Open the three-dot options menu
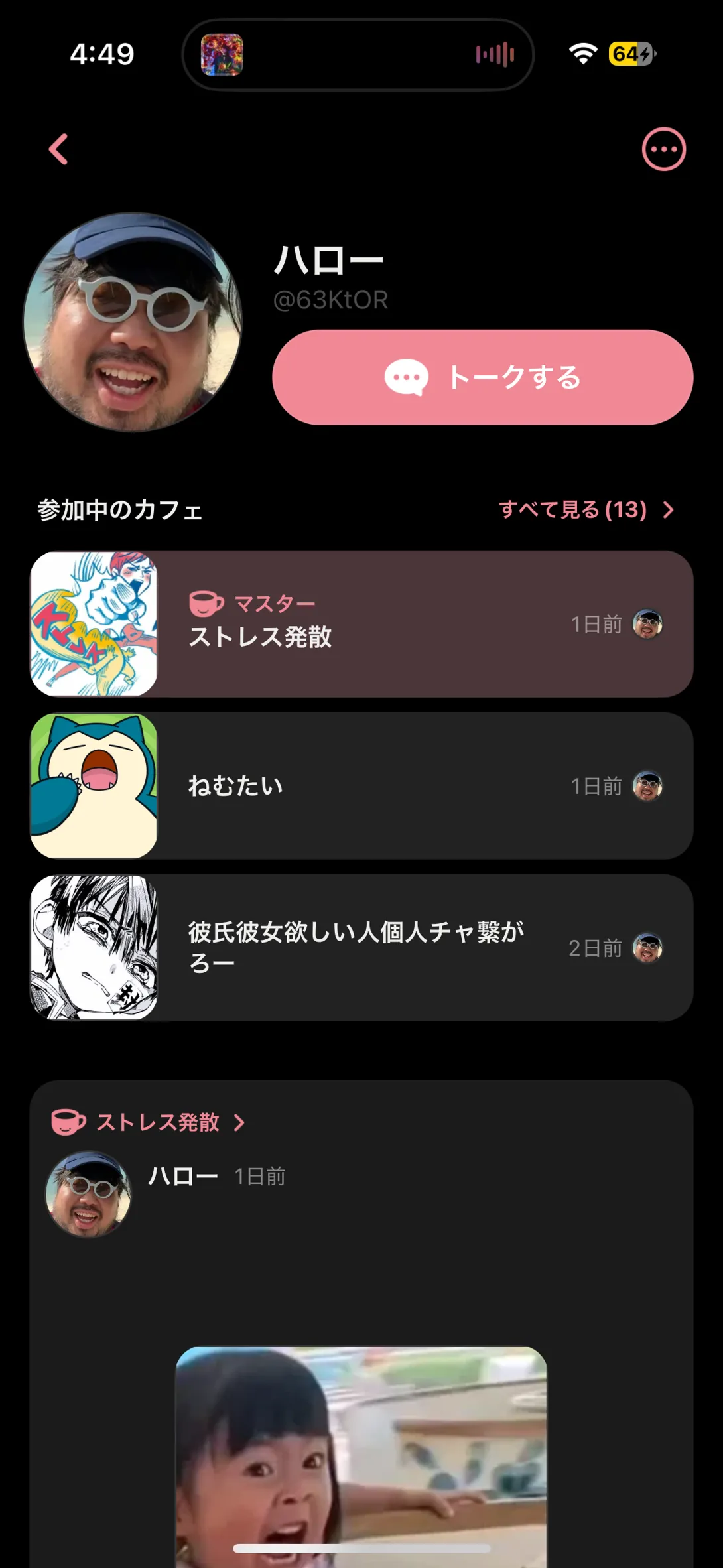723x1568 pixels. tap(663, 149)
